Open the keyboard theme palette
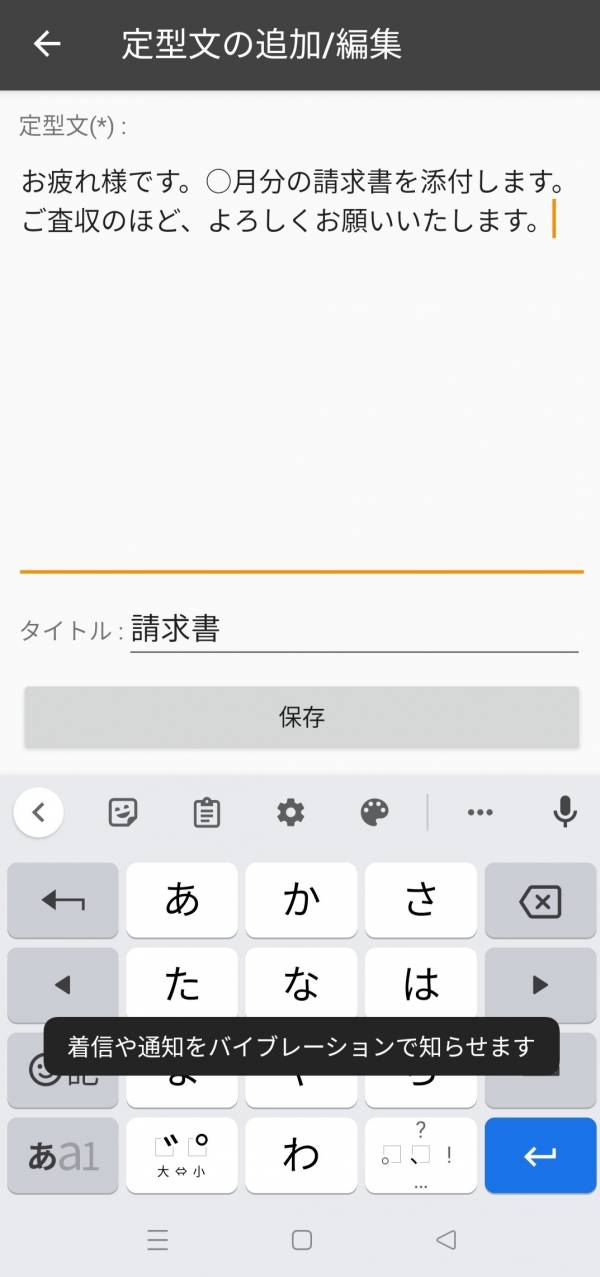 click(375, 812)
